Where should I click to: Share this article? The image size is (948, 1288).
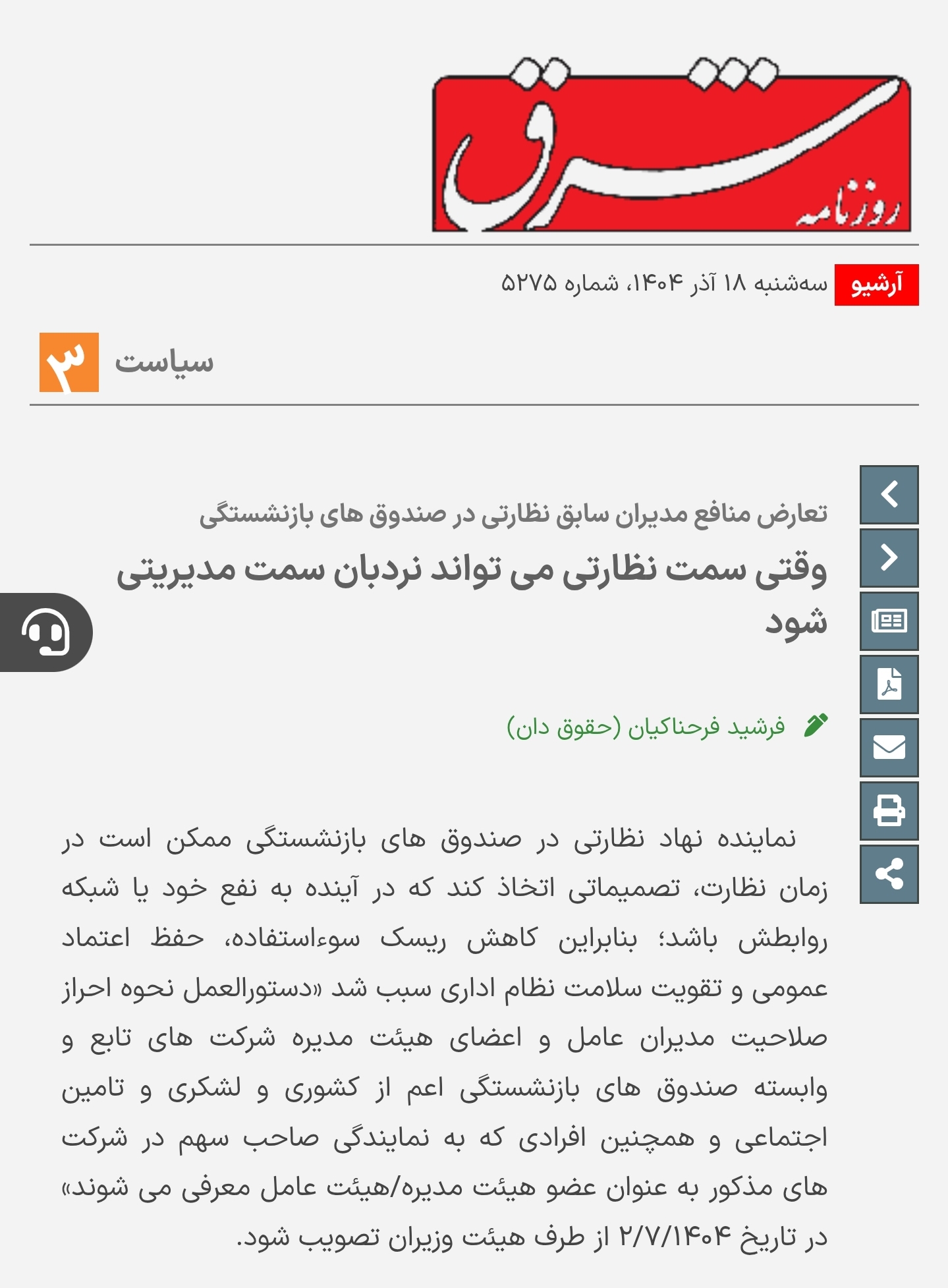pos(889,874)
